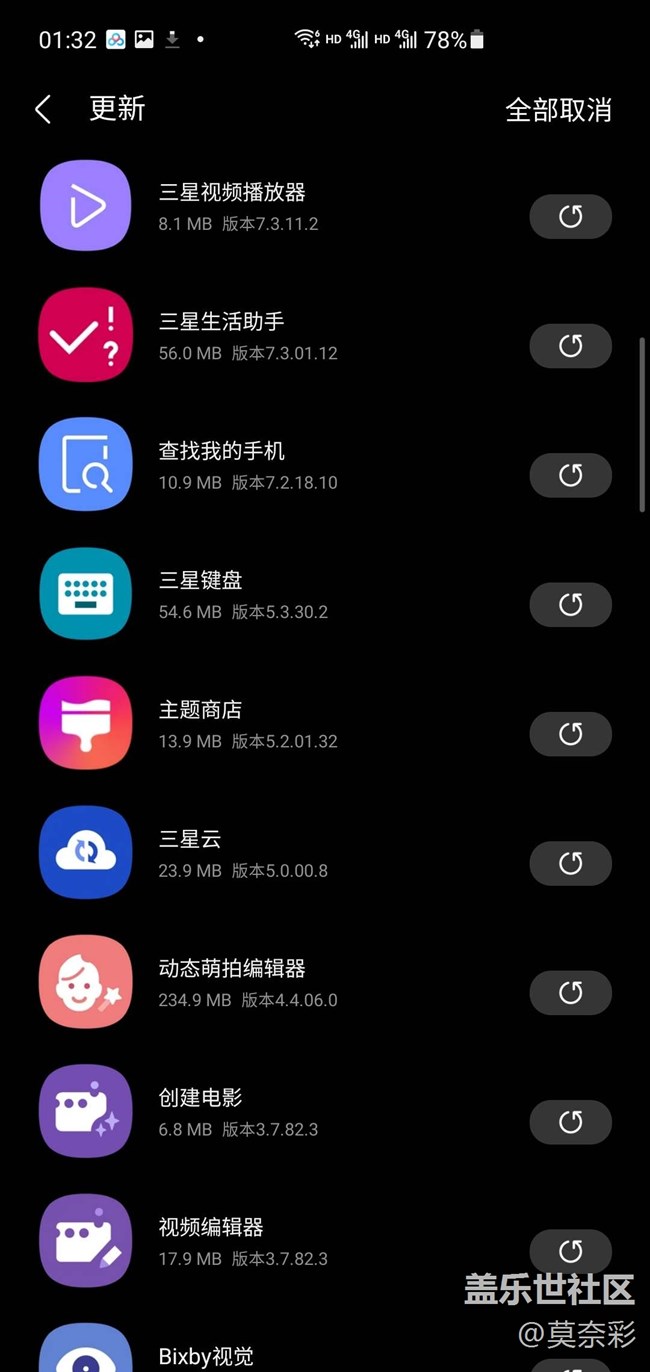The width and height of the screenshot is (650, 1372).
Task: Tap the update button for 视频编辑器
Action: (x=570, y=1251)
